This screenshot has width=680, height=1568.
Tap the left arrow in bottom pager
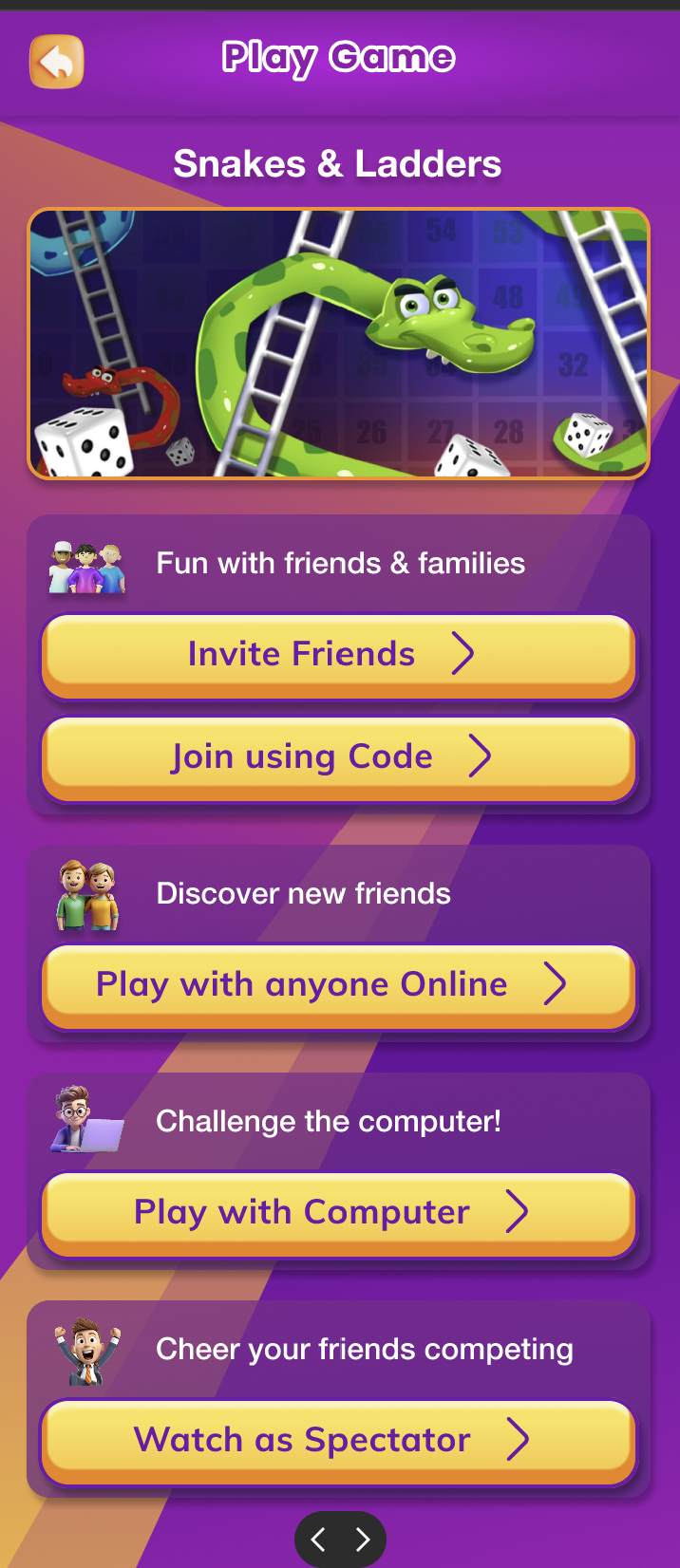(319, 1540)
